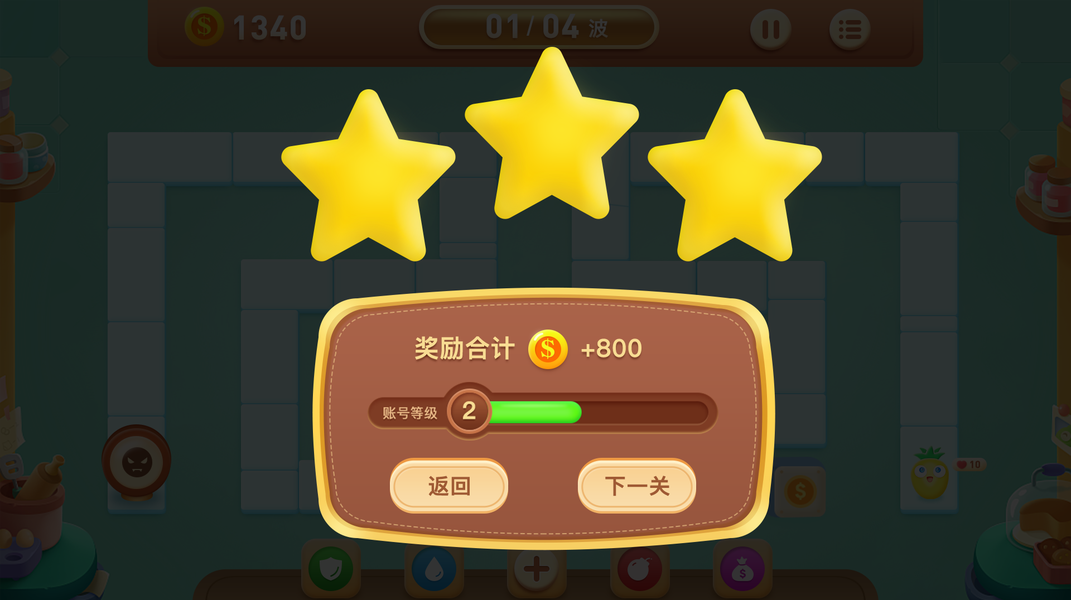Tap the 返回 button to go back
Image resolution: width=1071 pixels, height=600 pixels.
449,486
